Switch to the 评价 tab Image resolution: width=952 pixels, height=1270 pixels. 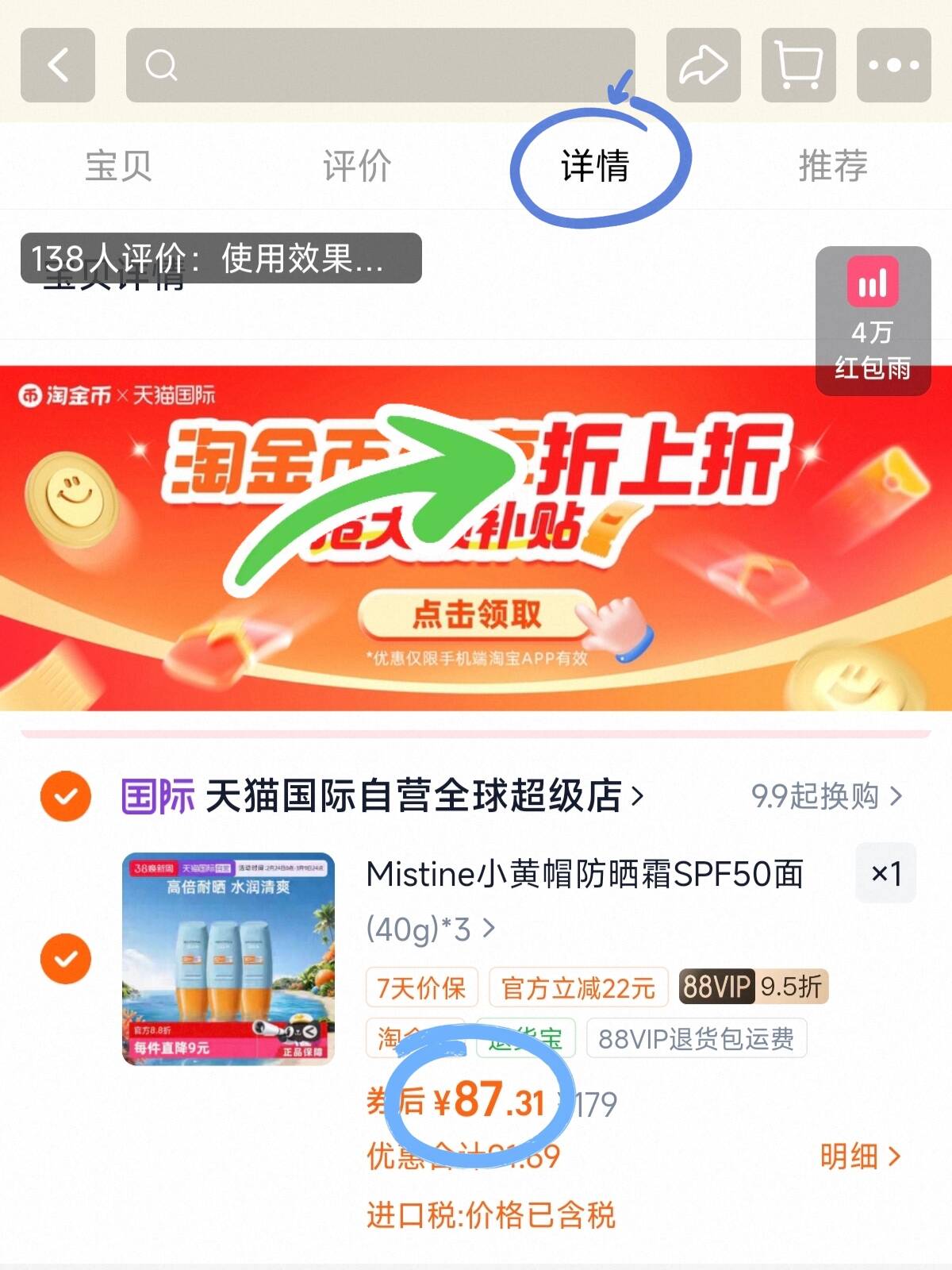pyautogui.click(x=357, y=167)
